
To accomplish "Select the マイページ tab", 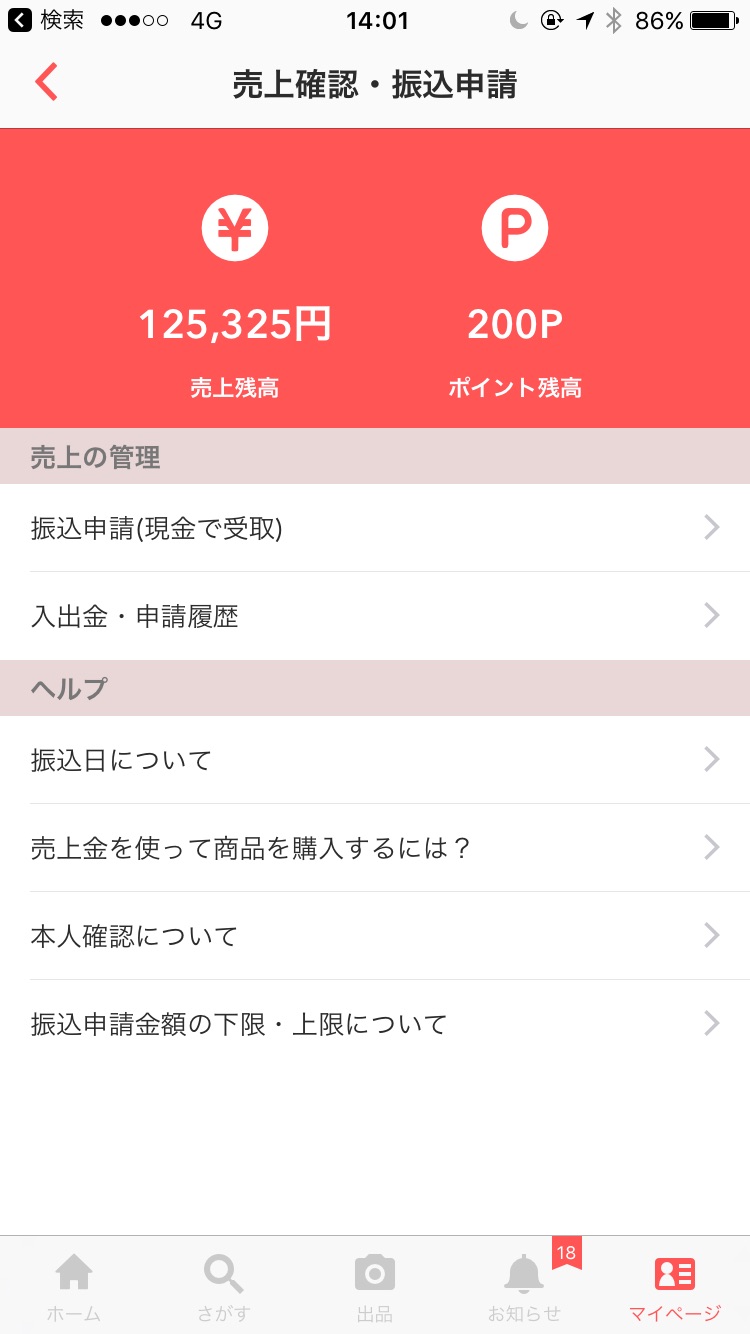I will [675, 1285].
